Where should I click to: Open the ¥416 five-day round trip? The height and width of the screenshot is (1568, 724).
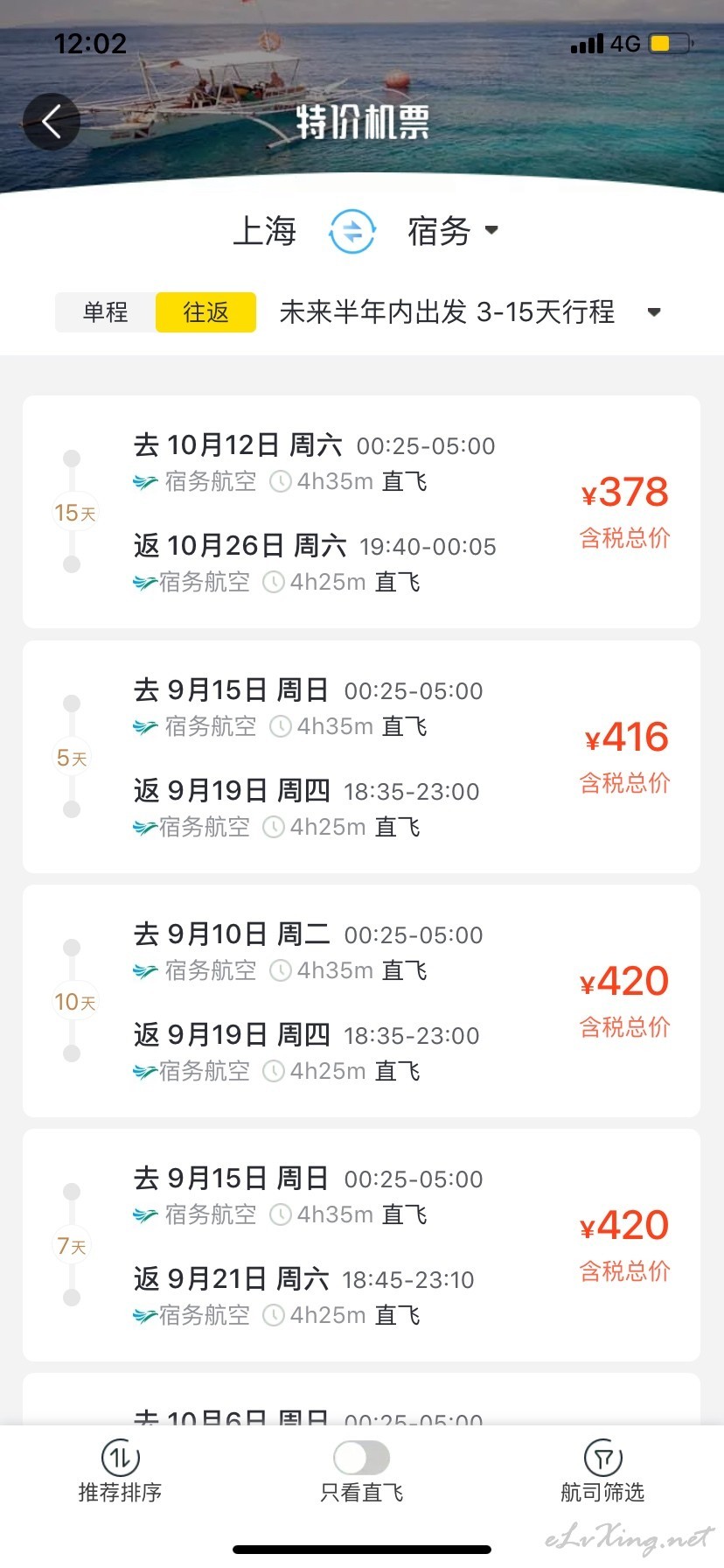click(x=361, y=757)
